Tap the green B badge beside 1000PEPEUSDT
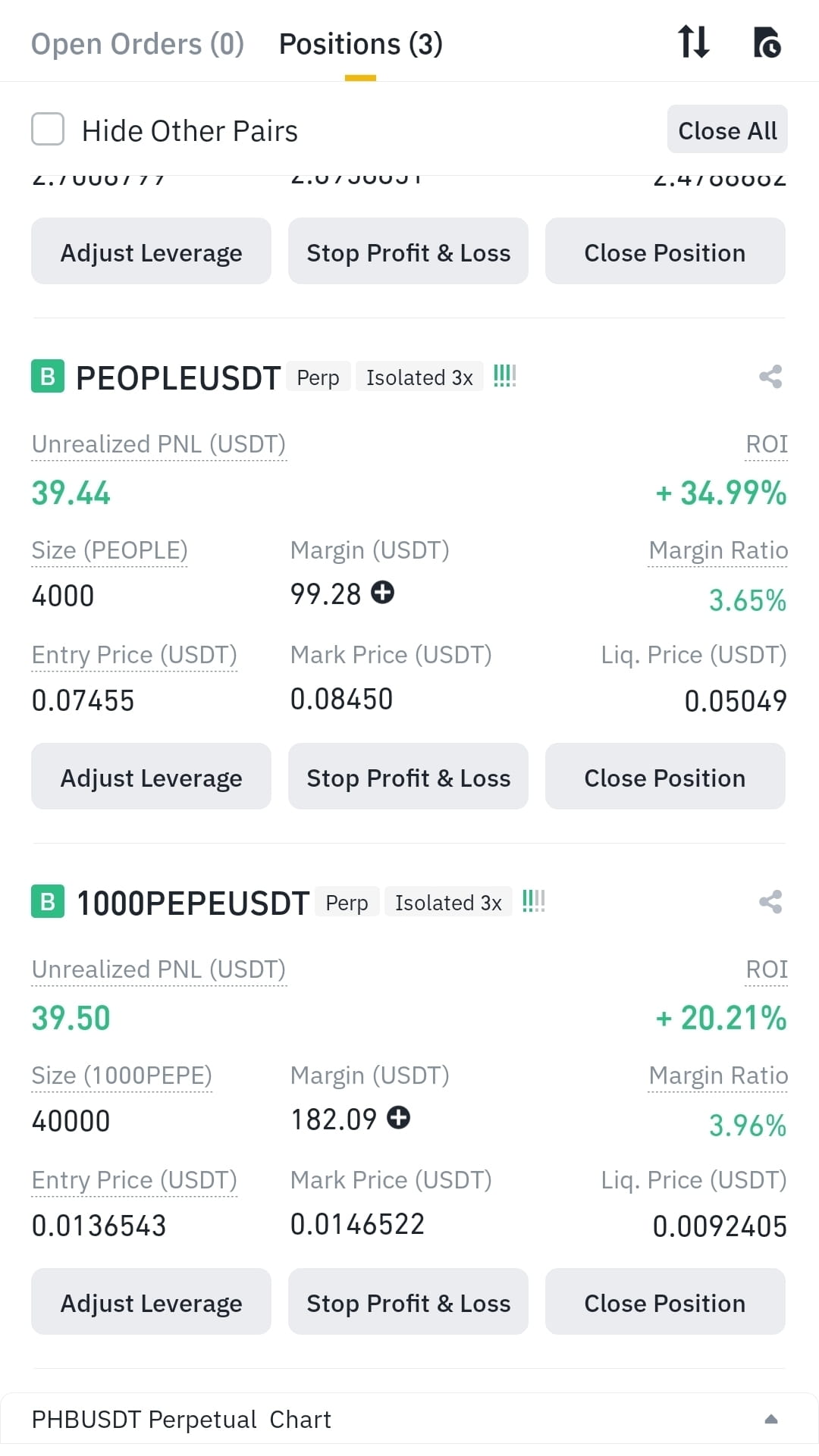819x1456 pixels. pyautogui.click(x=48, y=902)
